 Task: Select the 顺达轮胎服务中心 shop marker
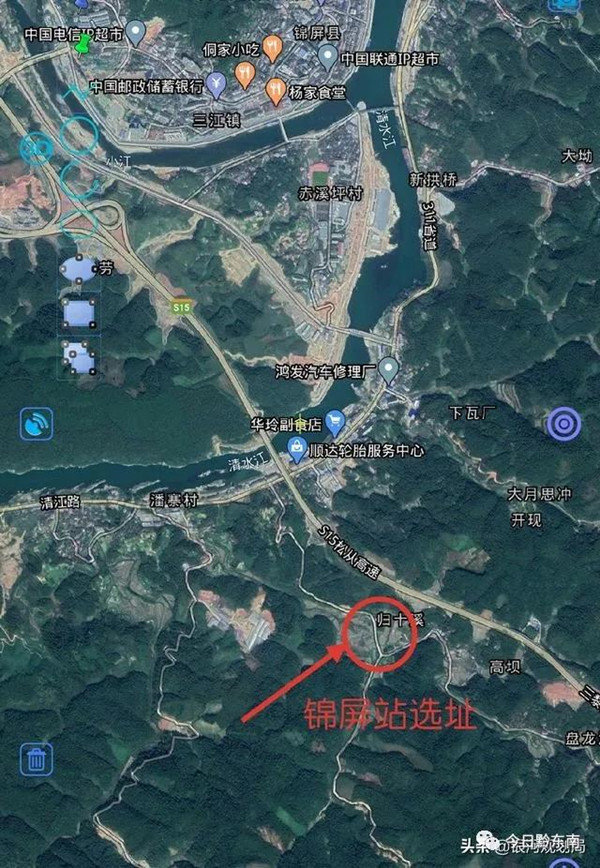coord(297,450)
